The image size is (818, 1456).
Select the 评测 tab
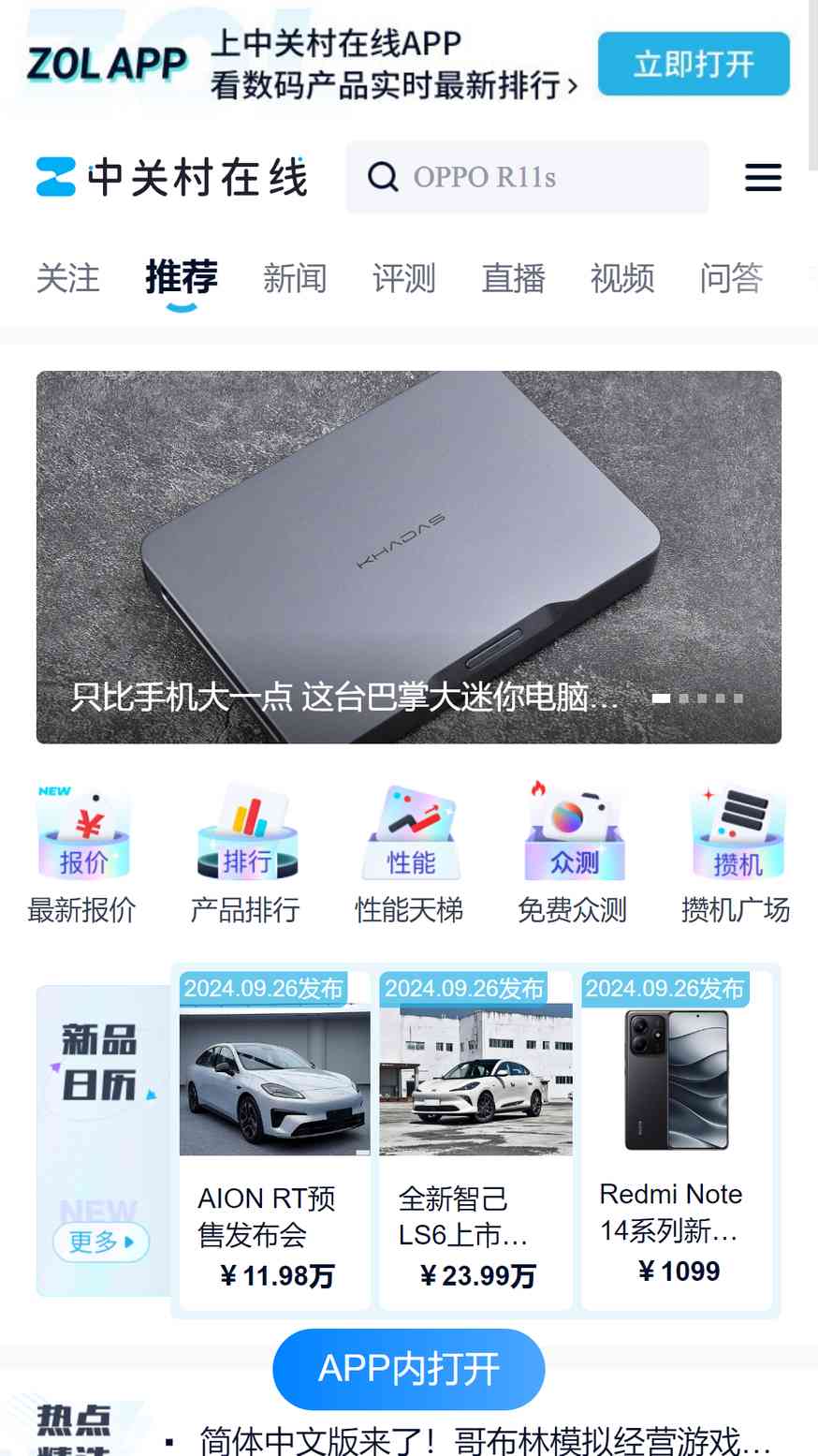pos(404,278)
